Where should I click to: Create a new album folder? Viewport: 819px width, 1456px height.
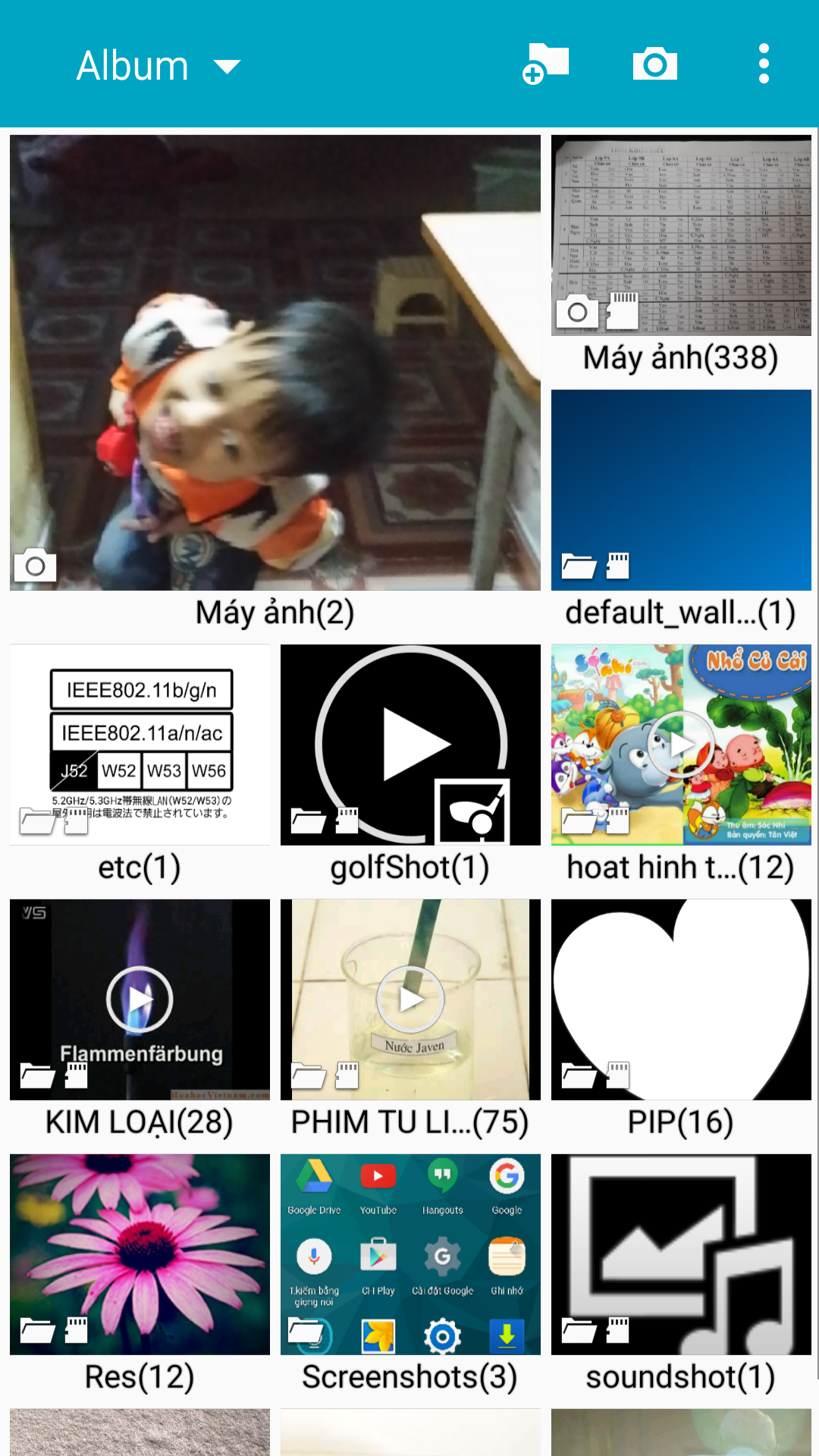546,64
